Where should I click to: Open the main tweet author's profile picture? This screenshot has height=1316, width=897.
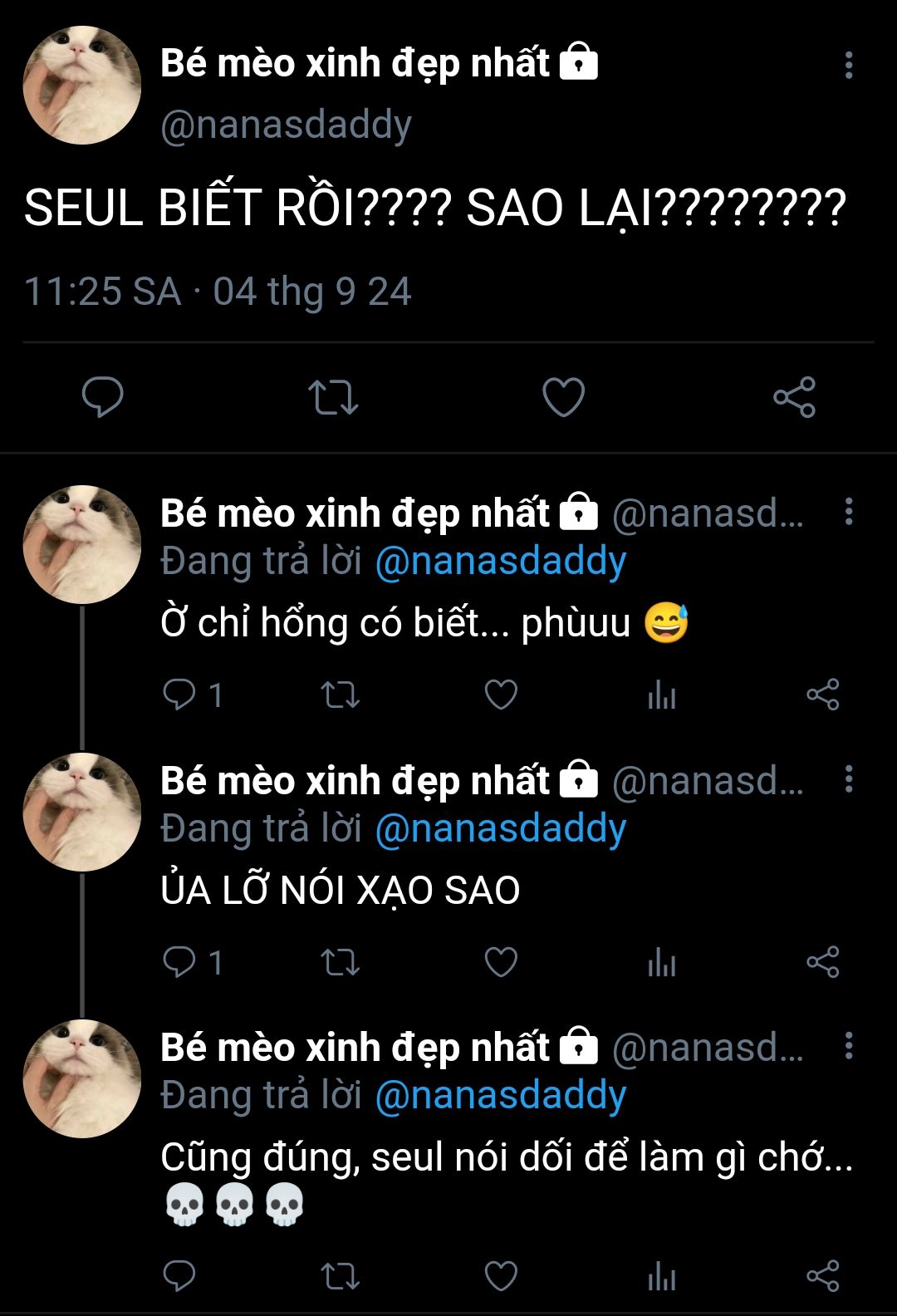click(x=81, y=86)
